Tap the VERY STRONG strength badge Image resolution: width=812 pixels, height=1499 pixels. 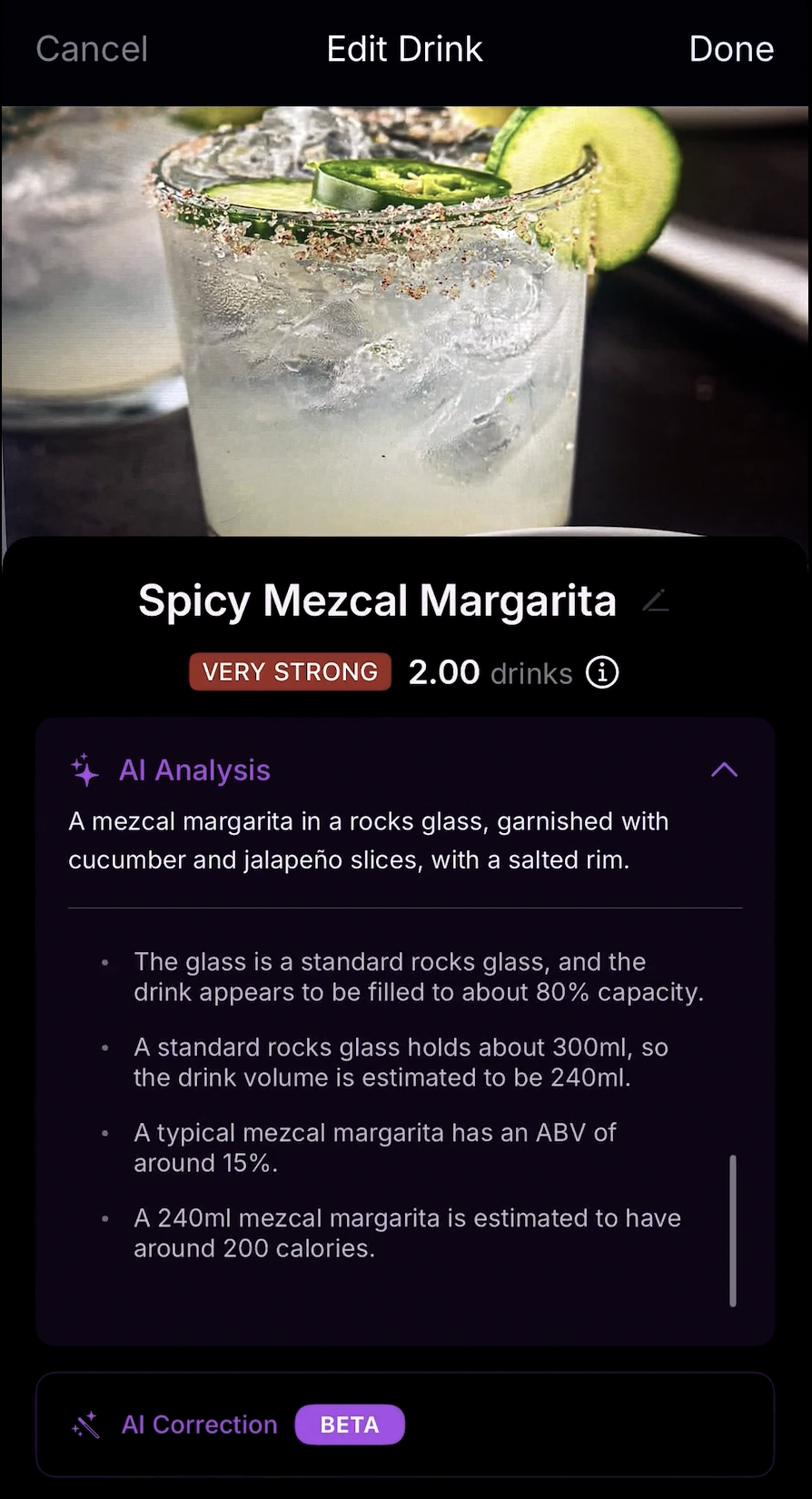coord(290,672)
